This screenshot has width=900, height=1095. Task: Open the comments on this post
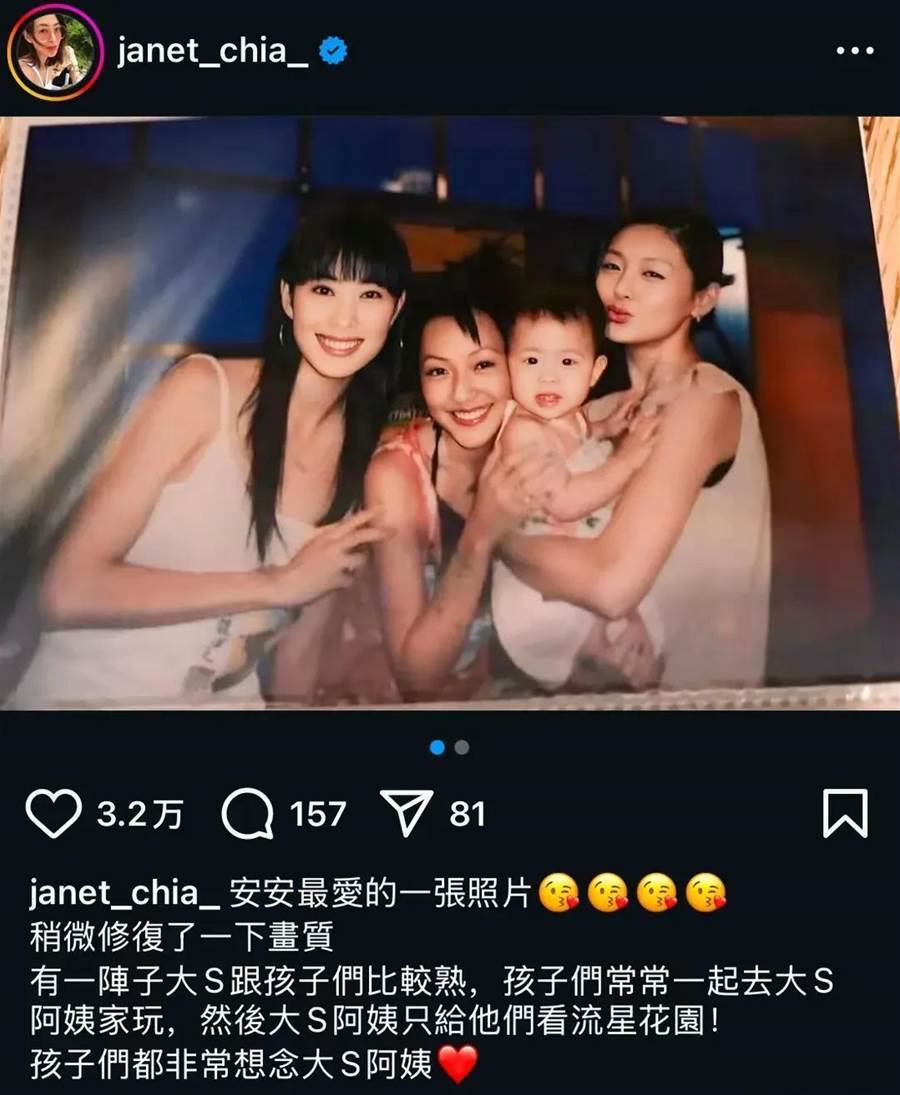pos(247,814)
